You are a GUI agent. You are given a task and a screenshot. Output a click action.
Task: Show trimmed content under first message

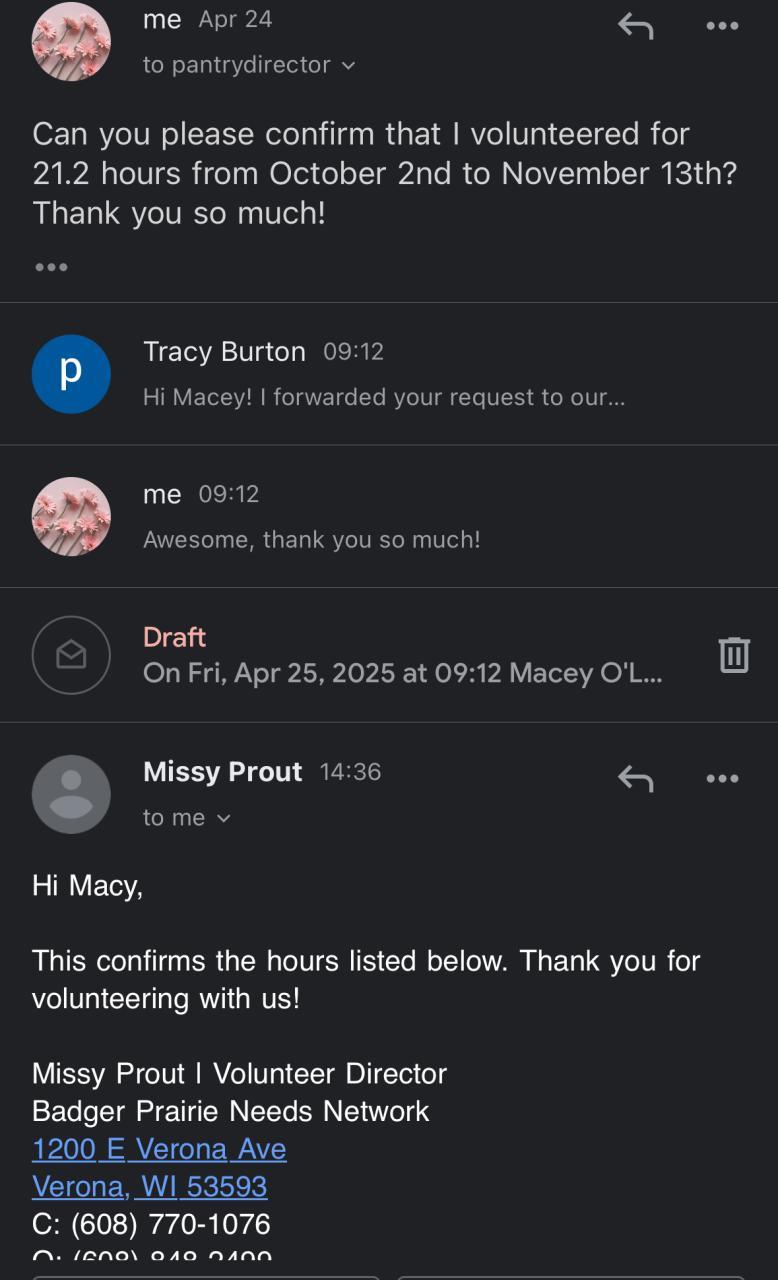[x=51, y=267]
